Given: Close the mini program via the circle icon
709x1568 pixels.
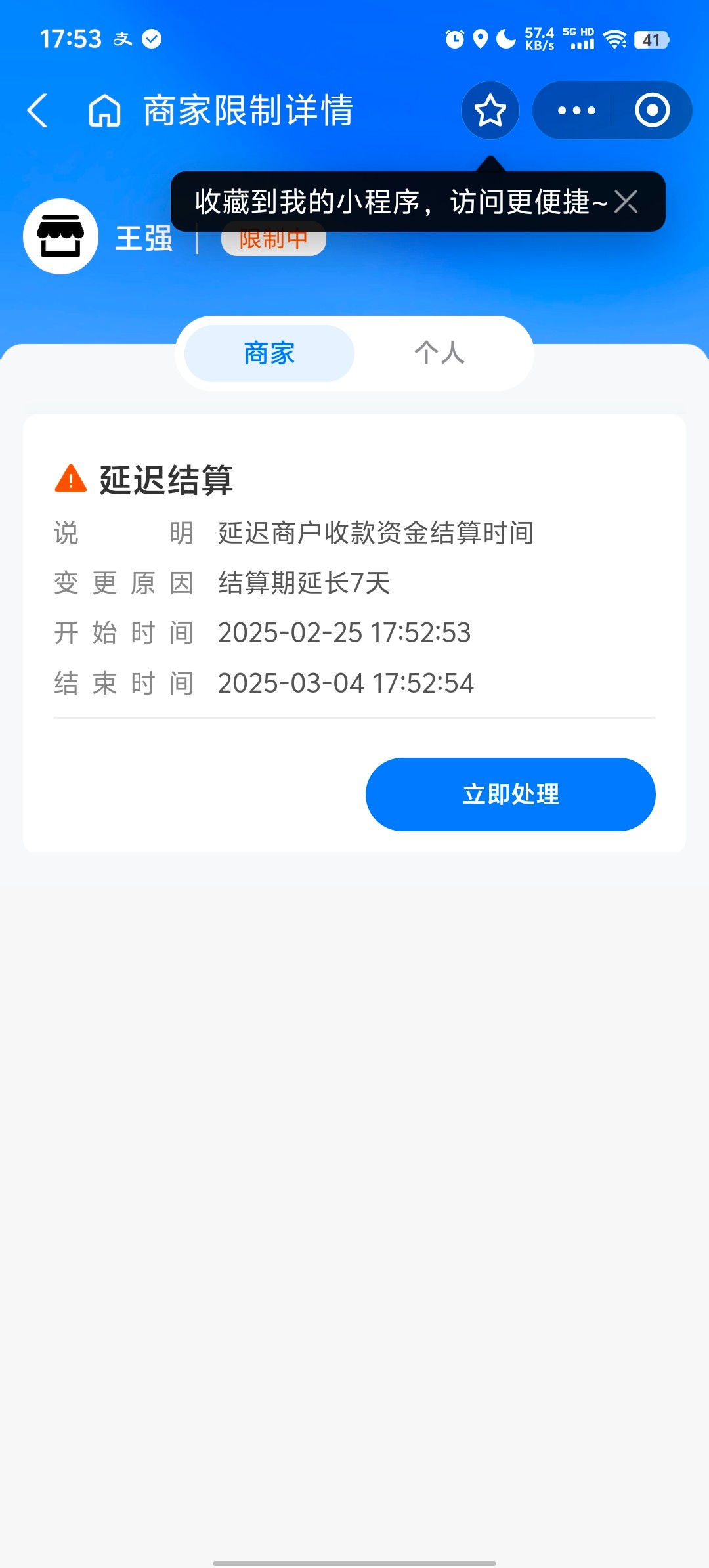Looking at the screenshot, I should (x=652, y=110).
